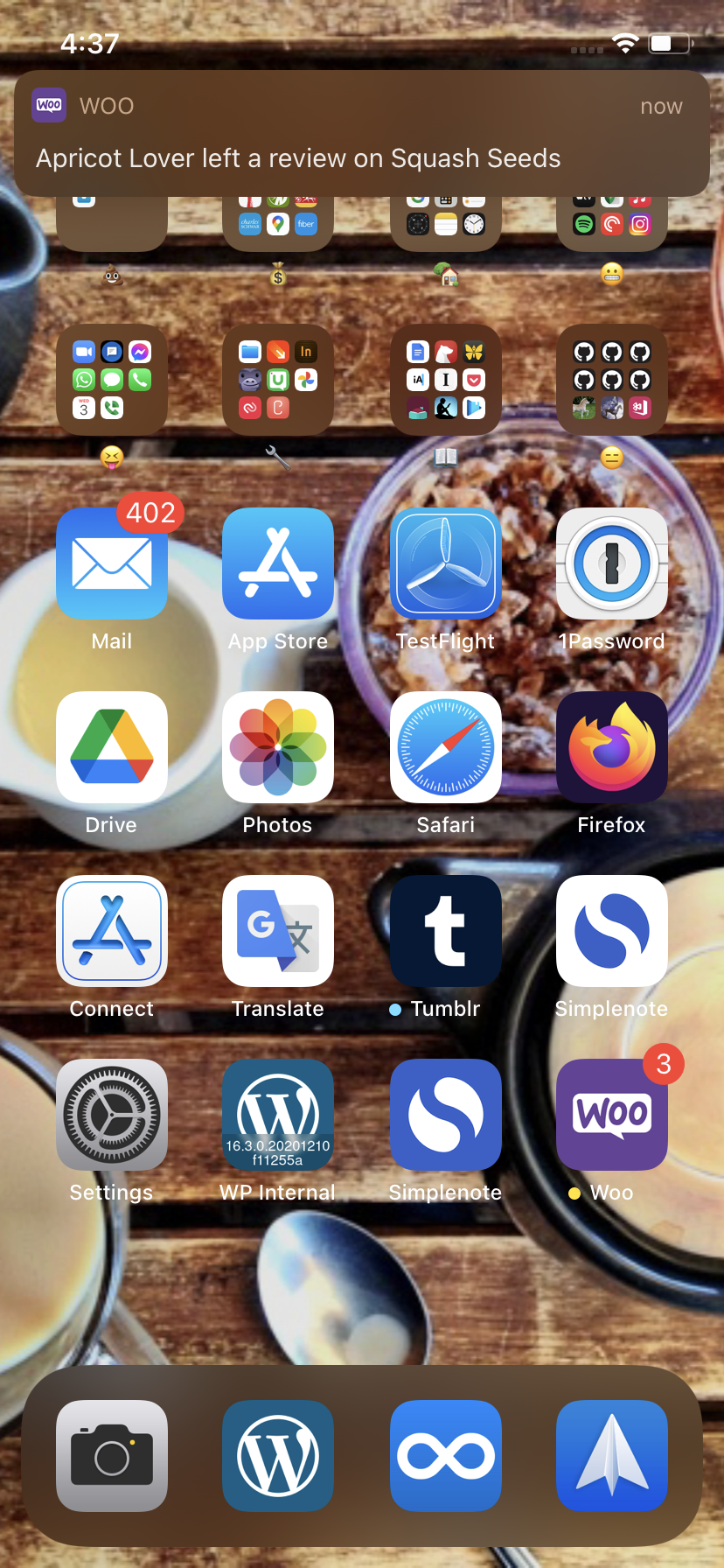Image resolution: width=724 pixels, height=1568 pixels.
Task: Open the blue infinity app in dock
Action: coord(446,1456)
